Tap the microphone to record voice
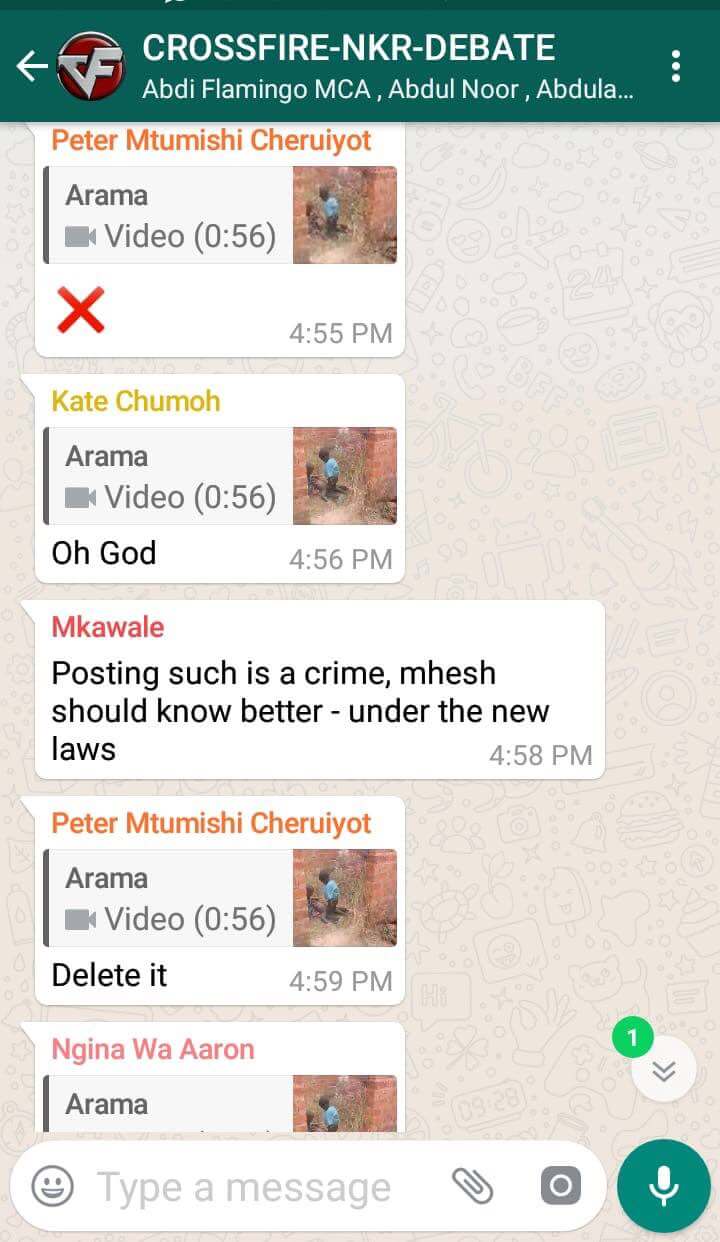Image resolution: width=720 pixels, height=1242 pixels. coord(664,1187)
